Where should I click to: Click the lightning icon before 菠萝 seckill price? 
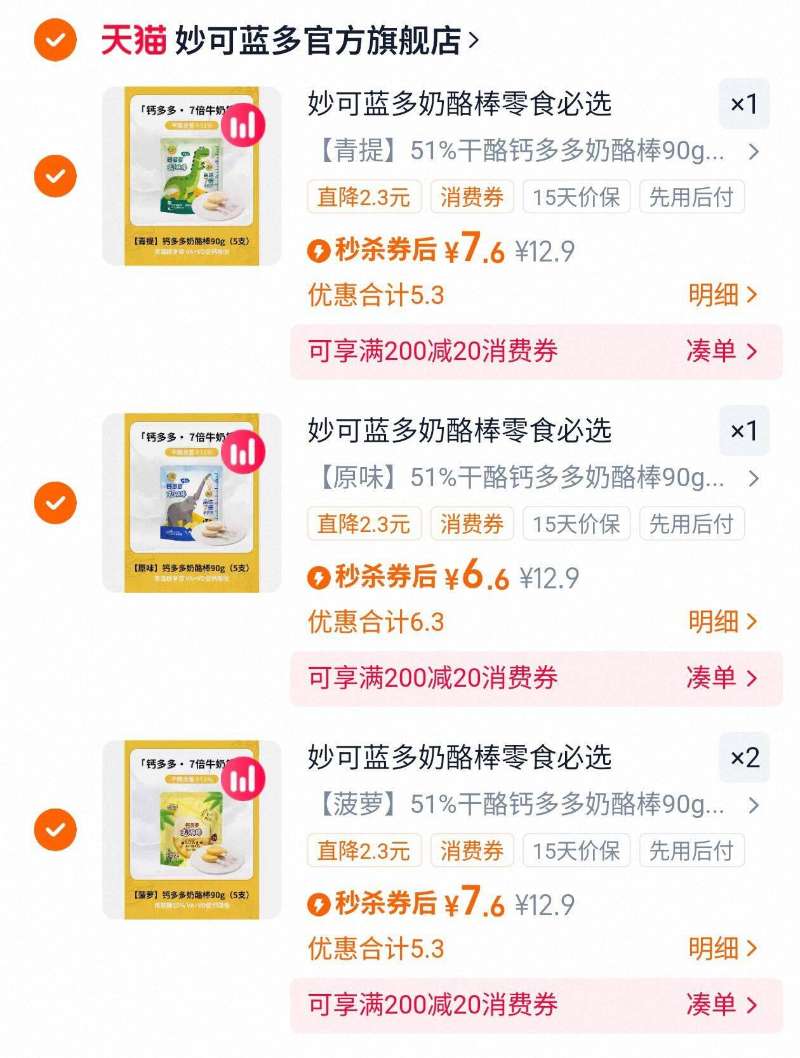(x=320, y=901)
